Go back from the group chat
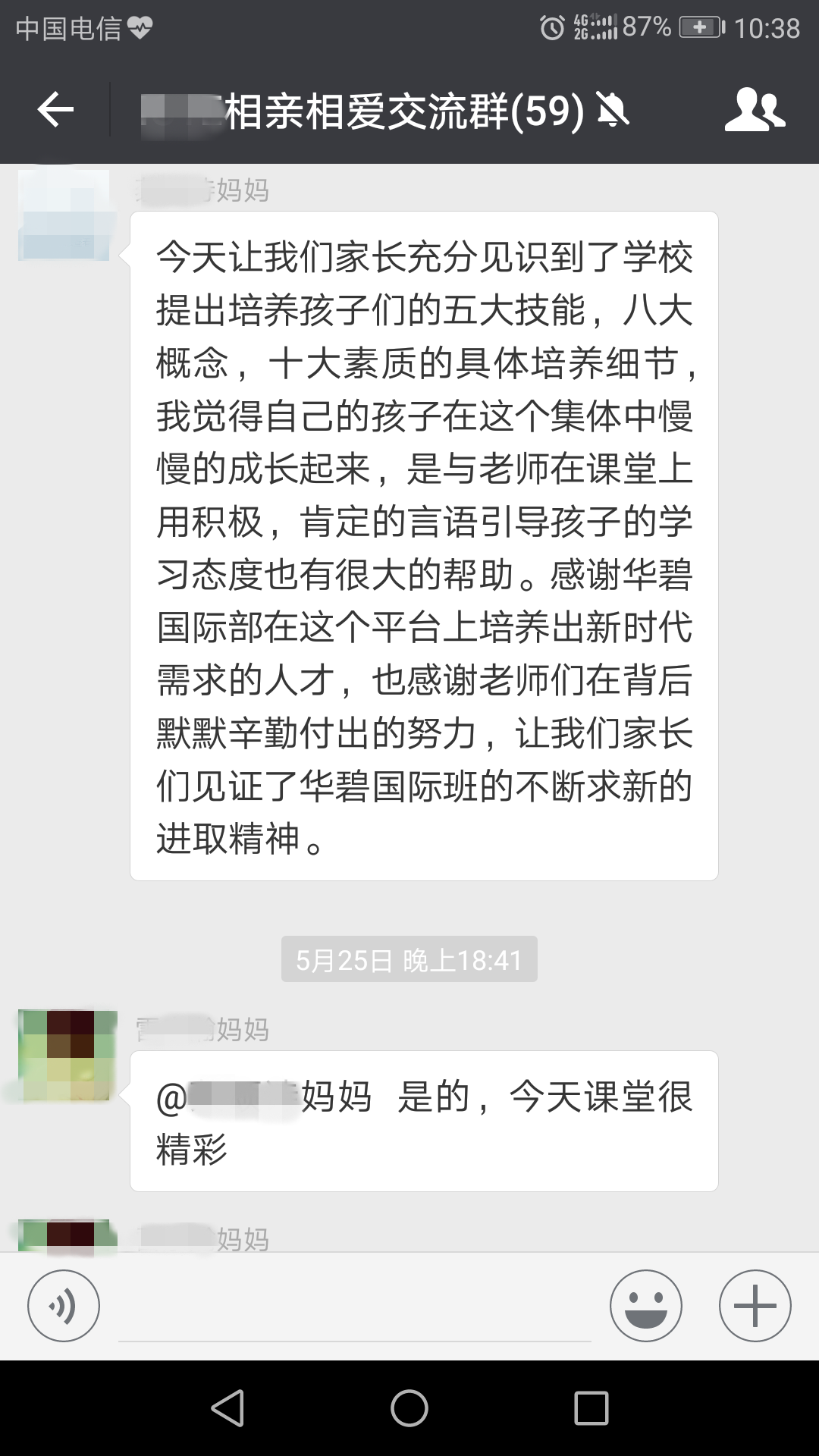Viewport: 819px width, 1456px height. coord(55,111)
